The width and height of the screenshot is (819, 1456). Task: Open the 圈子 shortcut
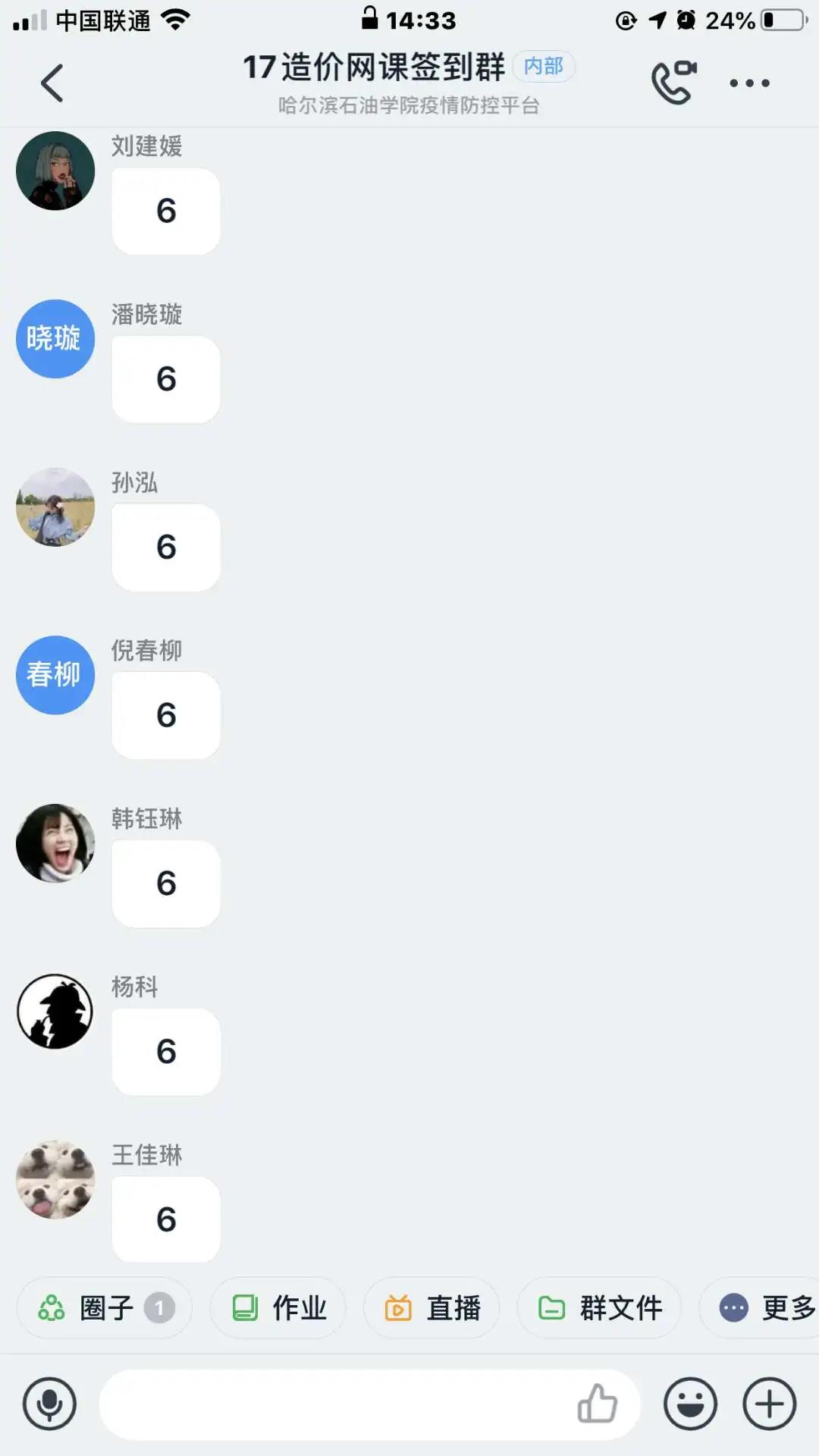[x=105, y=1308]
